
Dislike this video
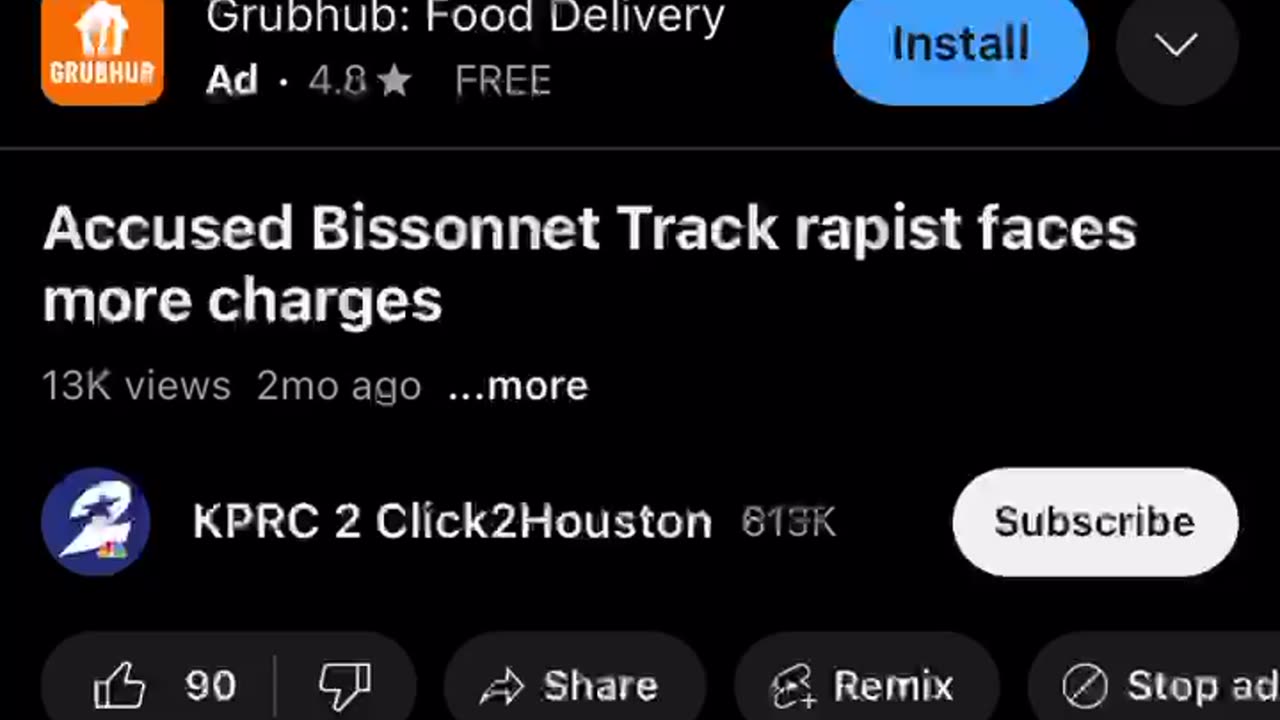point(344,686)
